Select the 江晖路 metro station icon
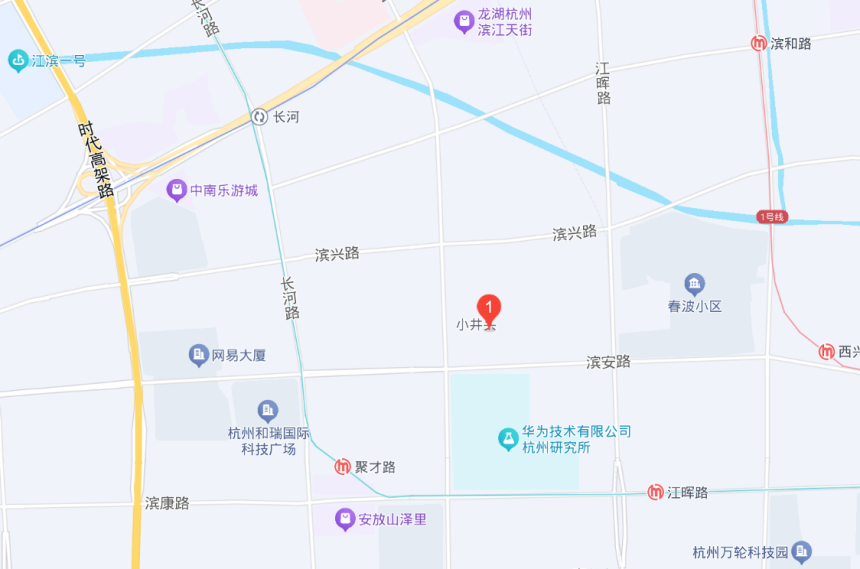Viewport: 860px width, 569px height. tap(656, 492)
